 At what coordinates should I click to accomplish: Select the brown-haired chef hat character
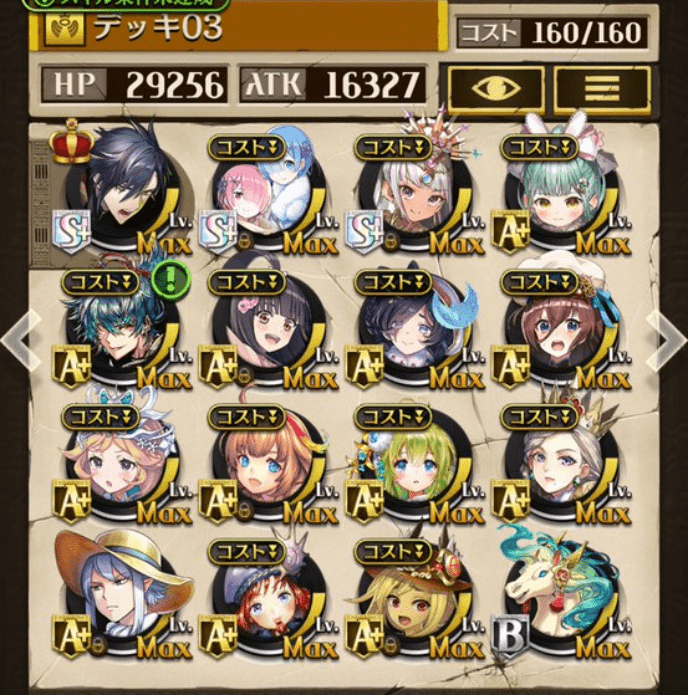[562, 330]
